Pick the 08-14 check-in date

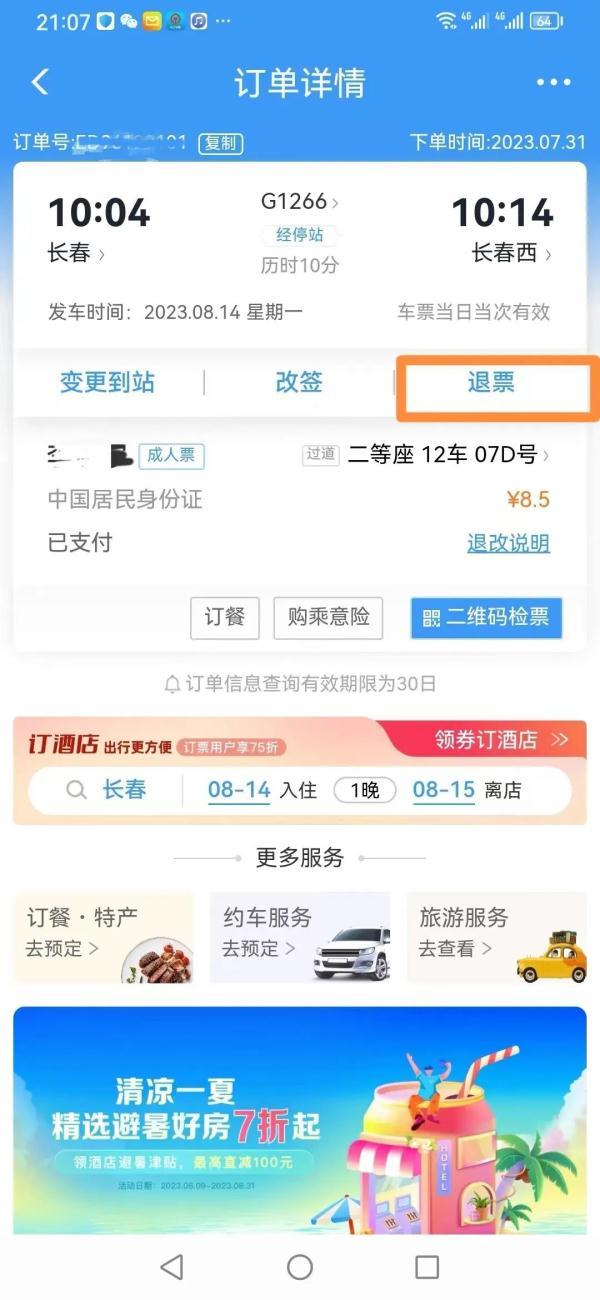coord(240,790)
